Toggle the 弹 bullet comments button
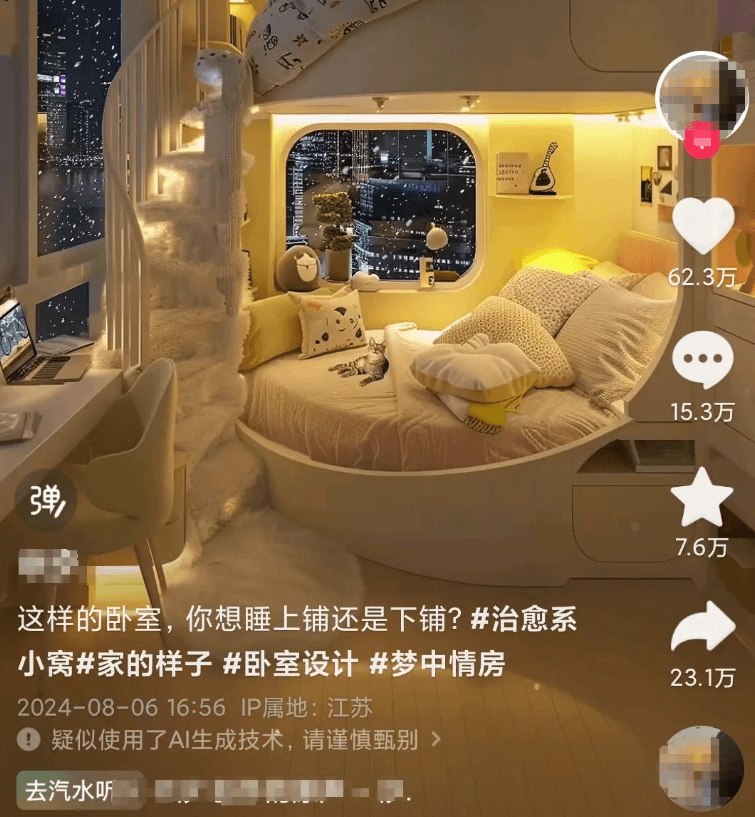This screenshot has height=817, width=755. [46, 498]
